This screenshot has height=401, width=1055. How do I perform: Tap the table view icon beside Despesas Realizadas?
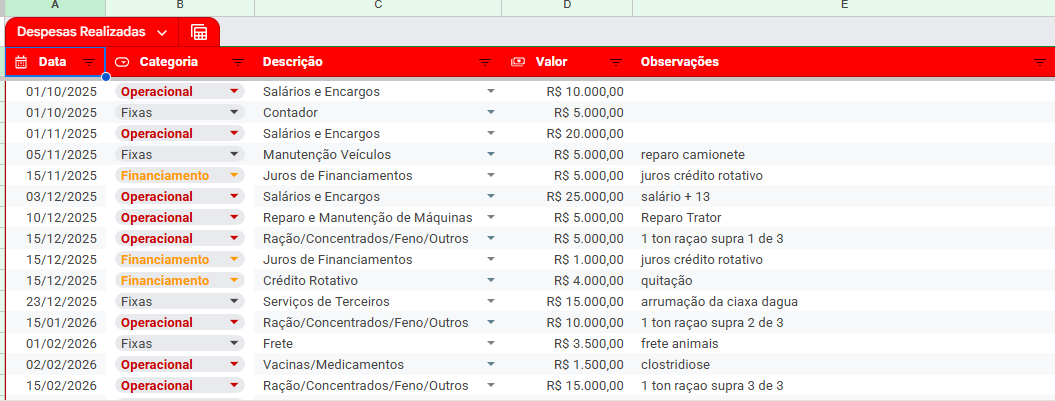point(199,33)
